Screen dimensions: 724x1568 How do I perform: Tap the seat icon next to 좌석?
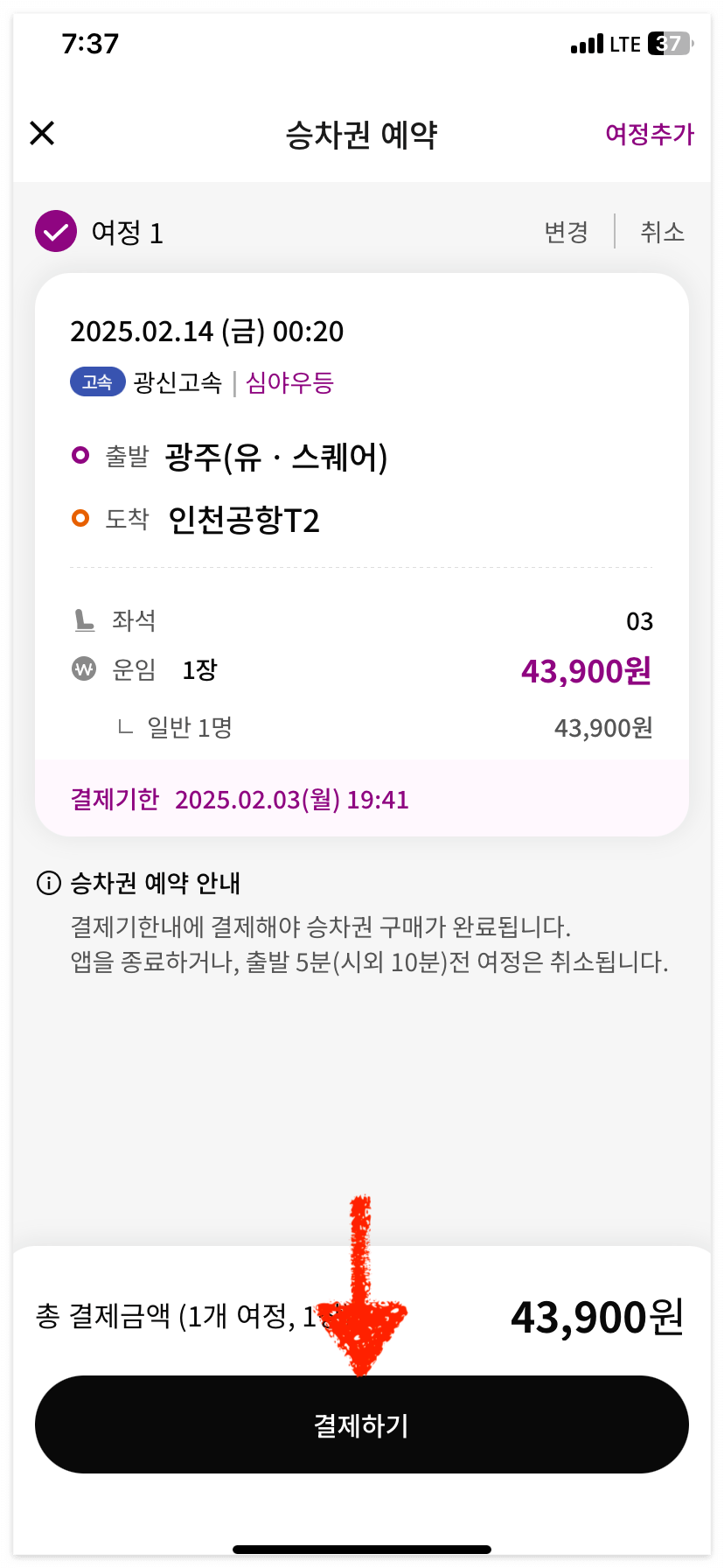[84, 620]
